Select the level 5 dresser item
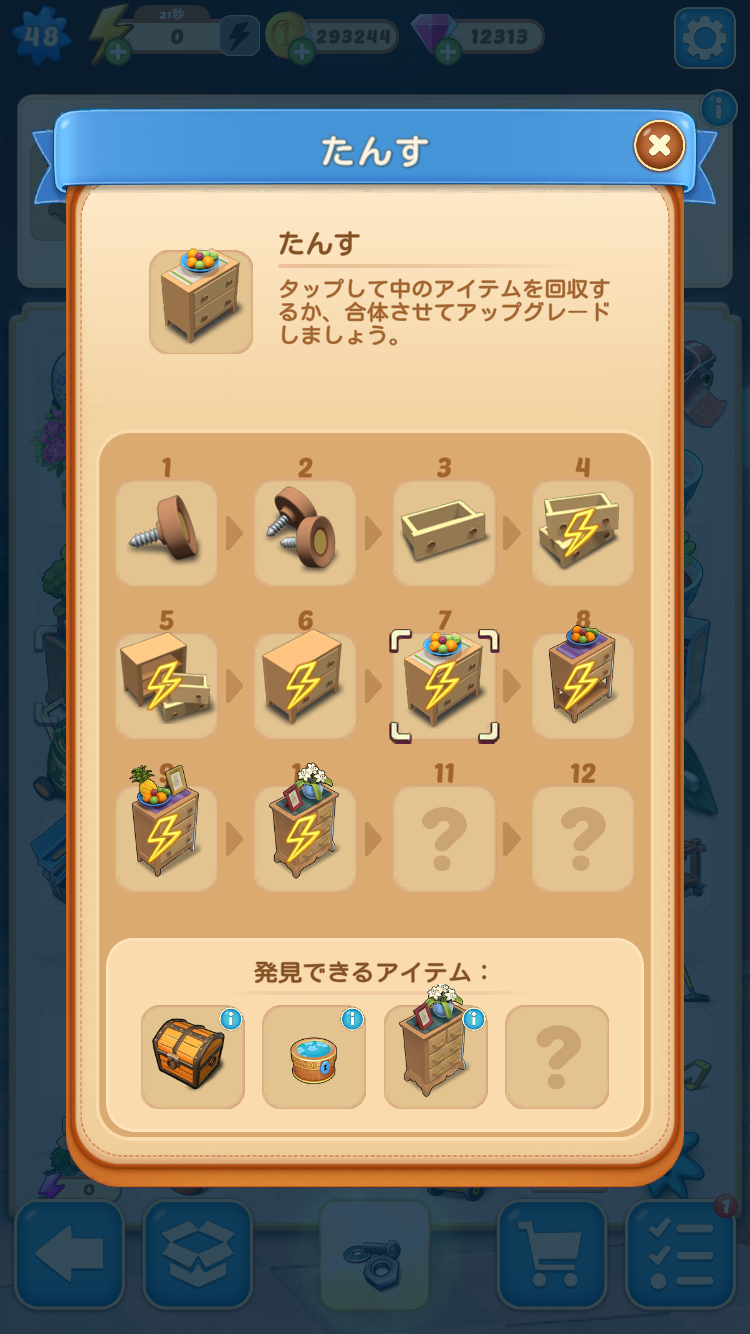This screenshot has height=1334, width=750. click(x=166, y=685)
